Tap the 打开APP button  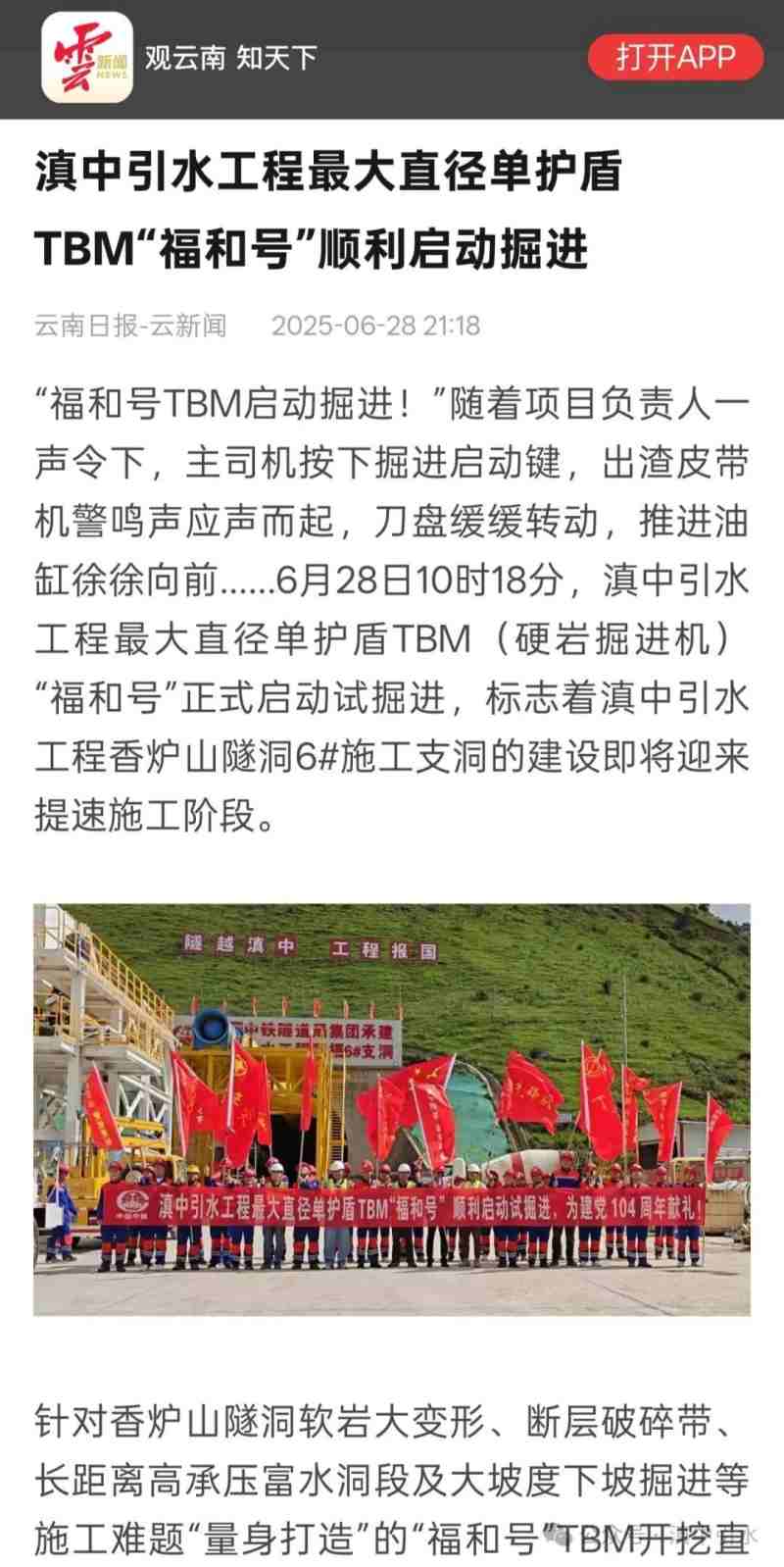coord(675,57)
